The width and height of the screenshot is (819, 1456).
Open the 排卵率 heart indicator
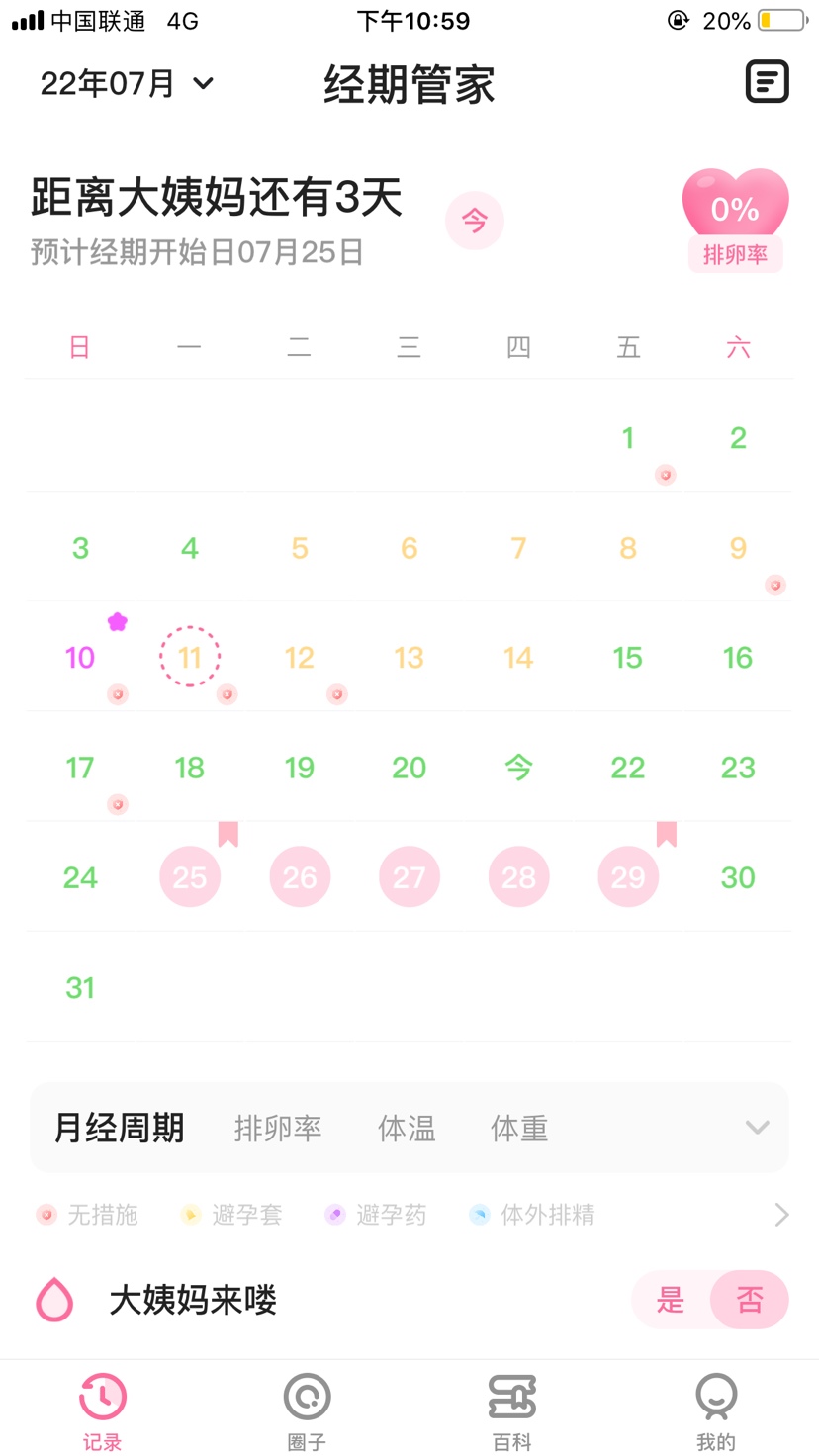(x=735, y=220)
